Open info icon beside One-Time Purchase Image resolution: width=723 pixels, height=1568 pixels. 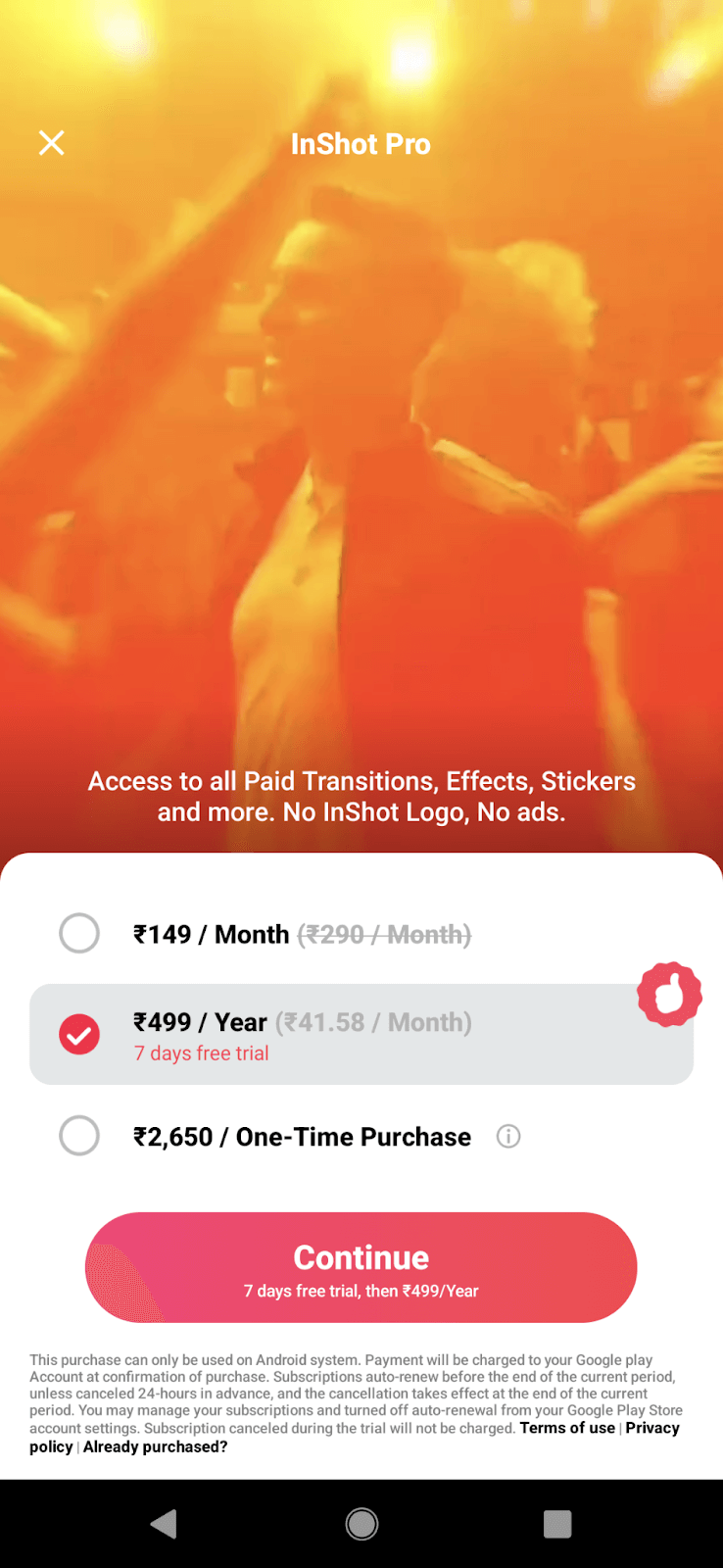point(507,1136)
